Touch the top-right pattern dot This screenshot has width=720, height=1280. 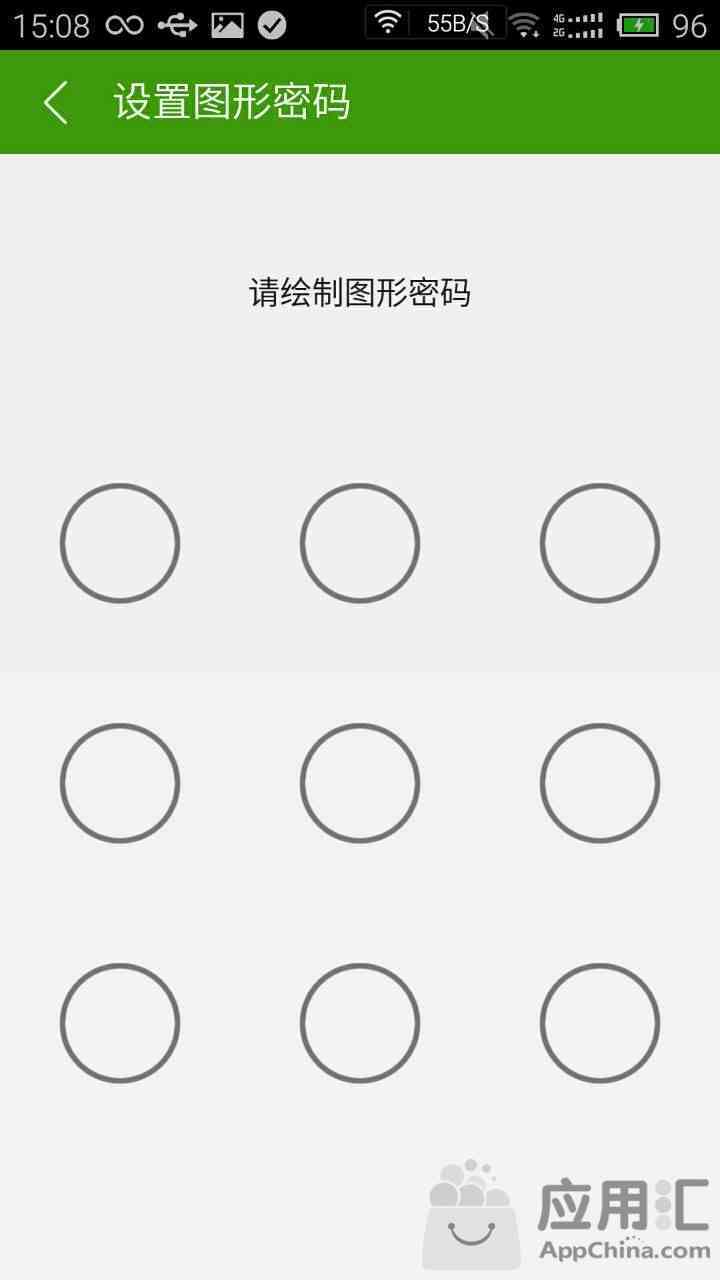(600, 543)
